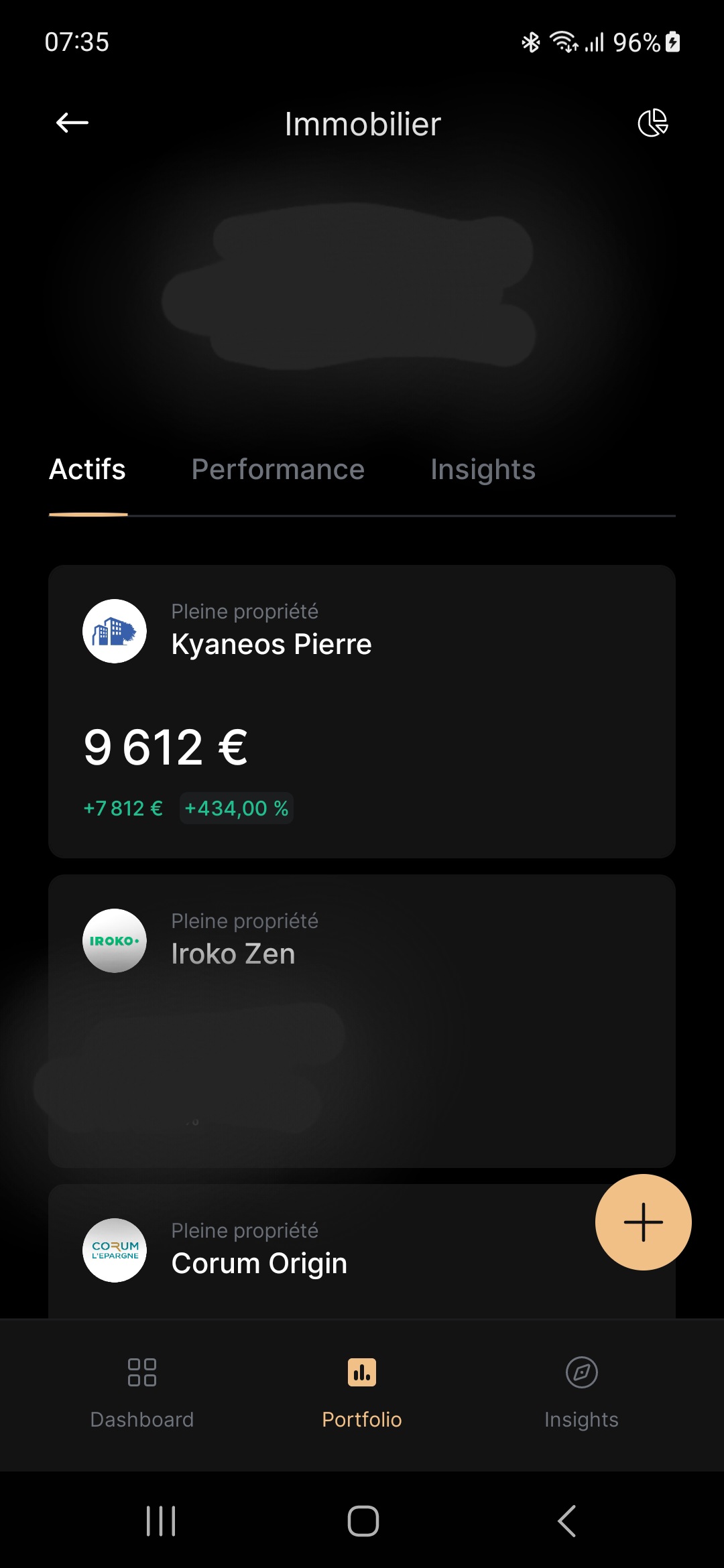The width and height of the screenshot is (724, 1568).
Task: Go back using the top-left arrow
Action: point(72,123)
